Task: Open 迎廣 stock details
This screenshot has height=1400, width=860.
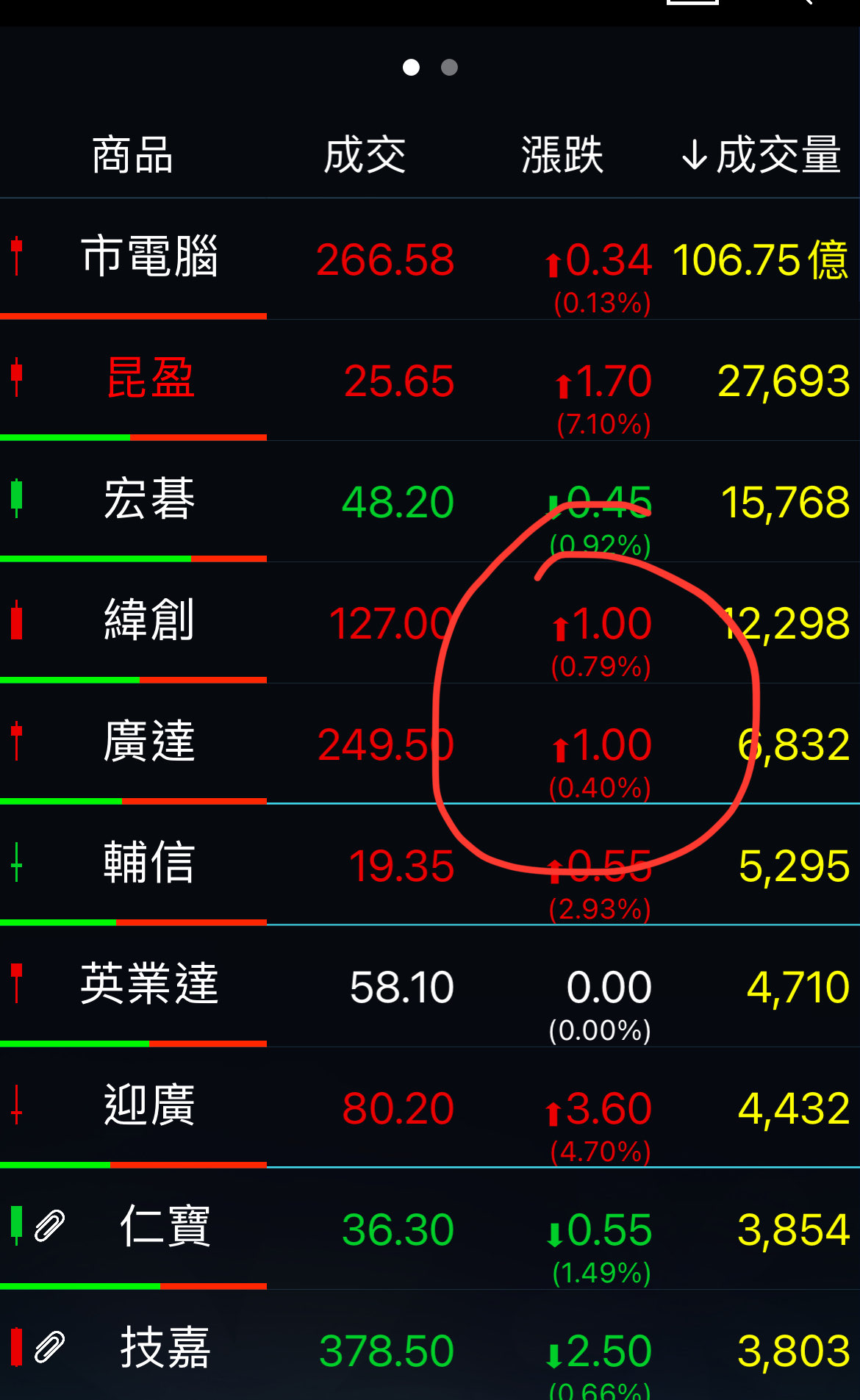Action: point(430,1108)
